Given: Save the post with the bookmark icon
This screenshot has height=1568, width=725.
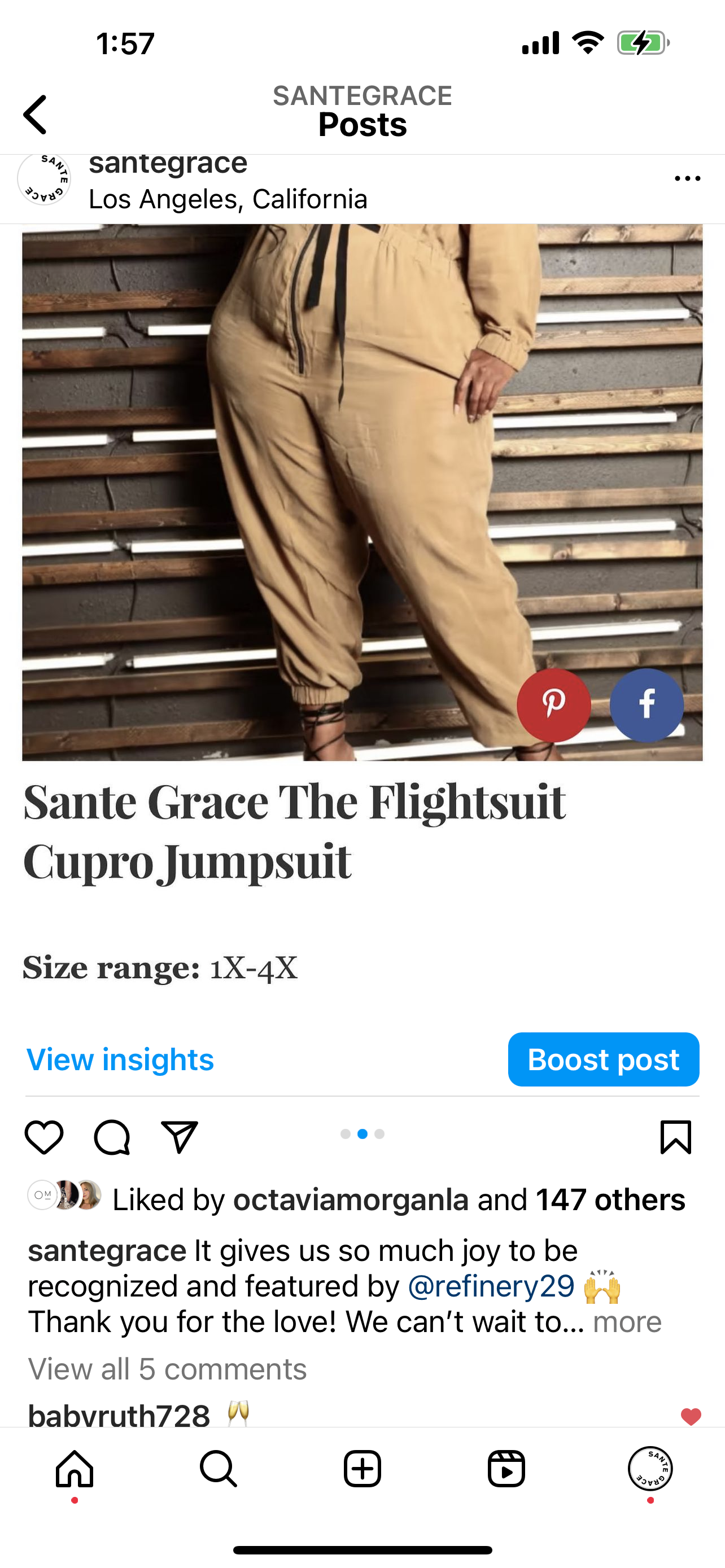Looking at the screenshot, I should pyautogui.click(x=676, y=1136).
